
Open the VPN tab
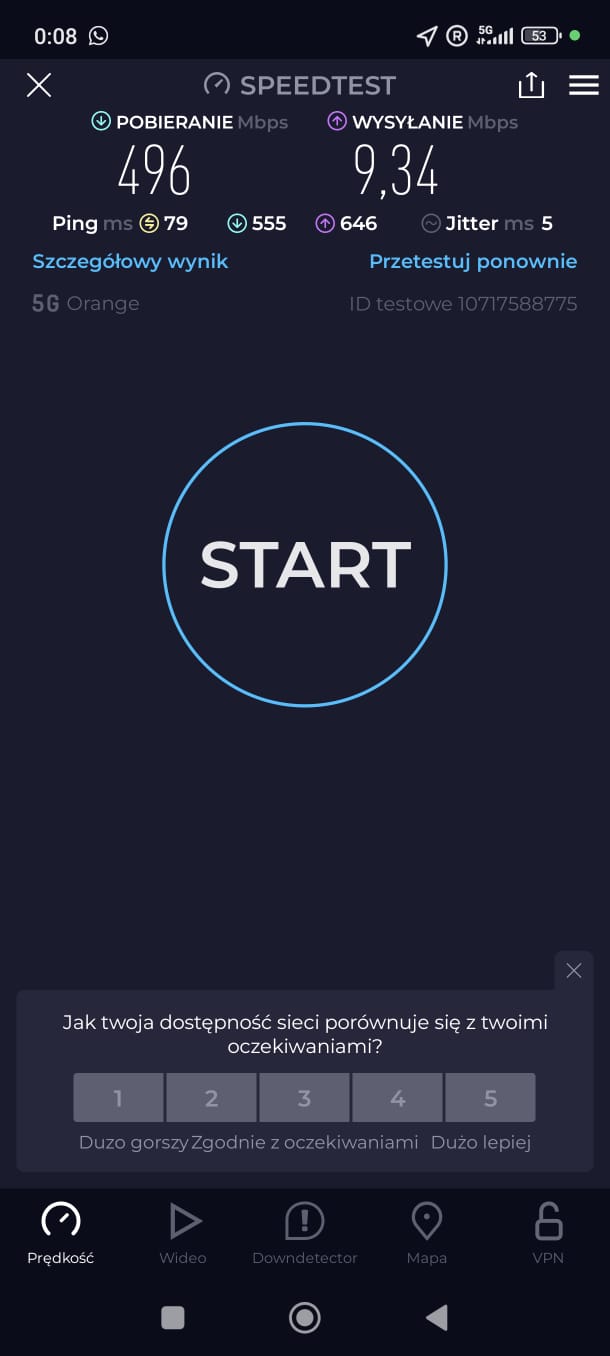pos(548,1233)
